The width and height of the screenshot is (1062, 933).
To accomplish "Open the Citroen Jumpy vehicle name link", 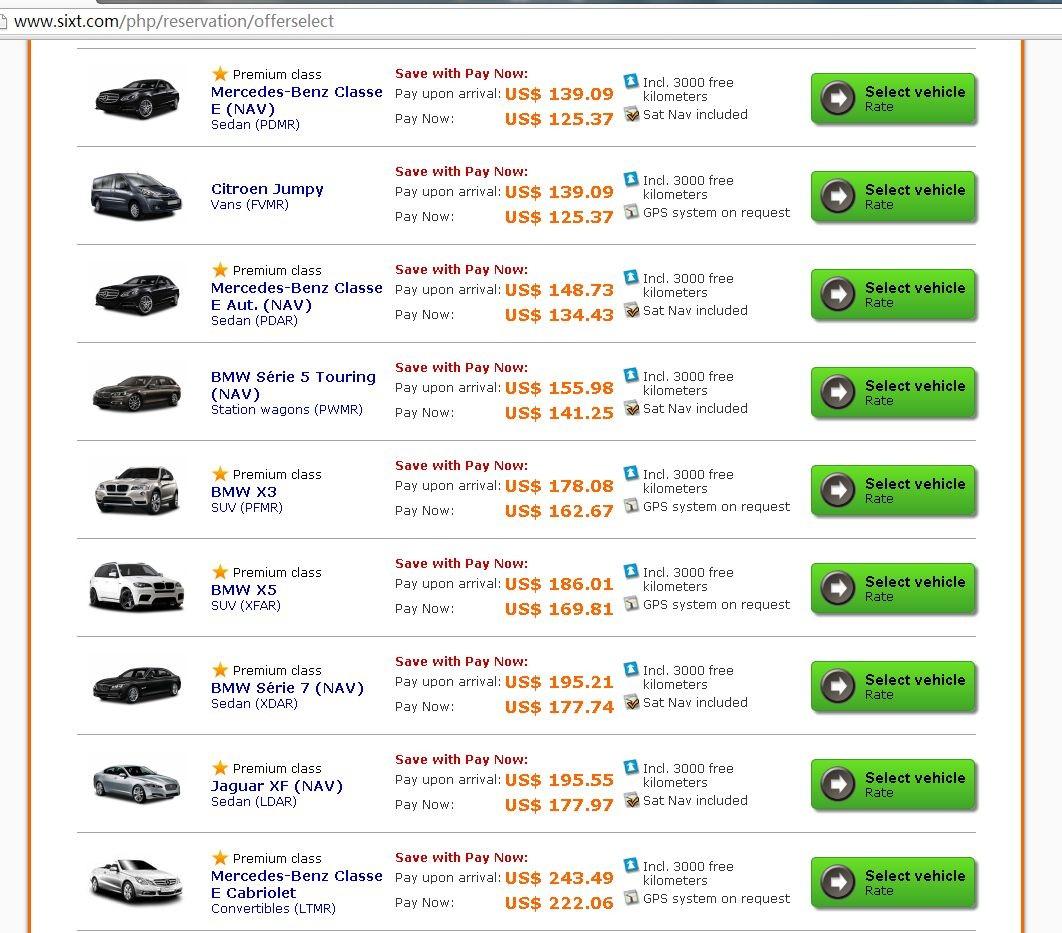I will click(x=267, y=189).
